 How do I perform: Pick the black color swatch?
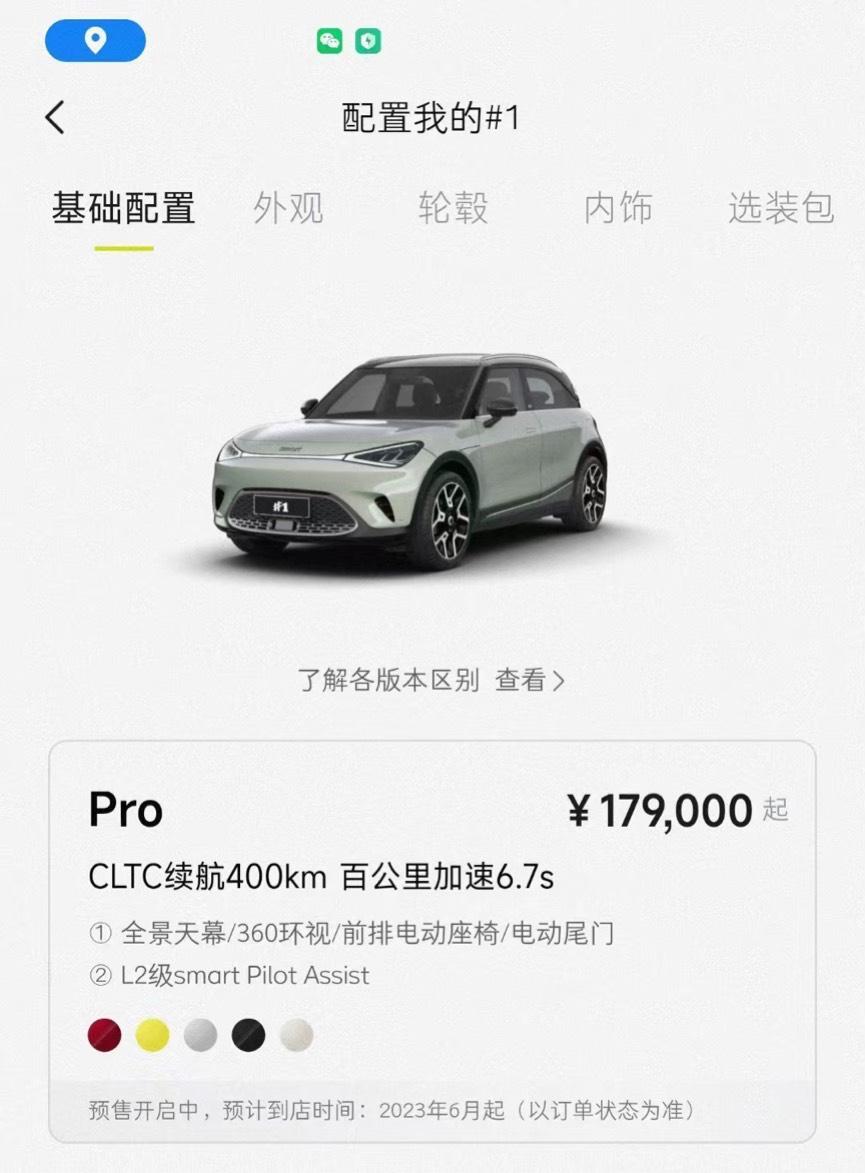(x=249, y=1035)
